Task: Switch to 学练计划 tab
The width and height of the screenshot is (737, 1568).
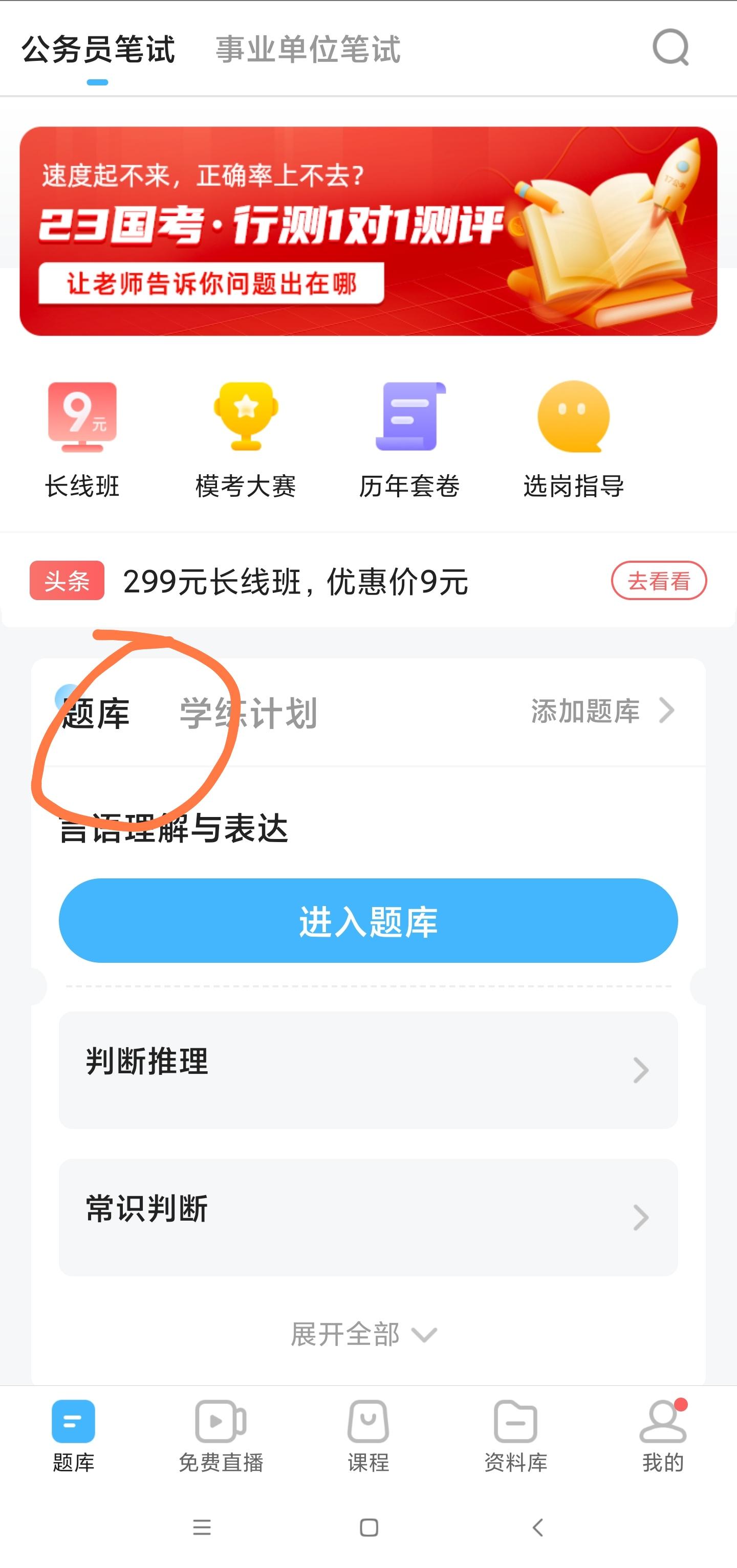Action: point(249,713)
